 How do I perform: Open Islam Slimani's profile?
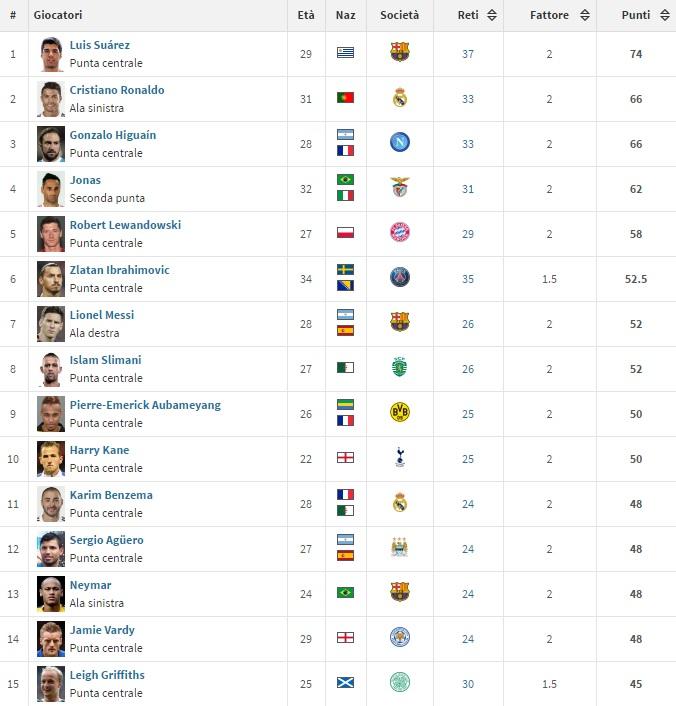coord(105,360)
